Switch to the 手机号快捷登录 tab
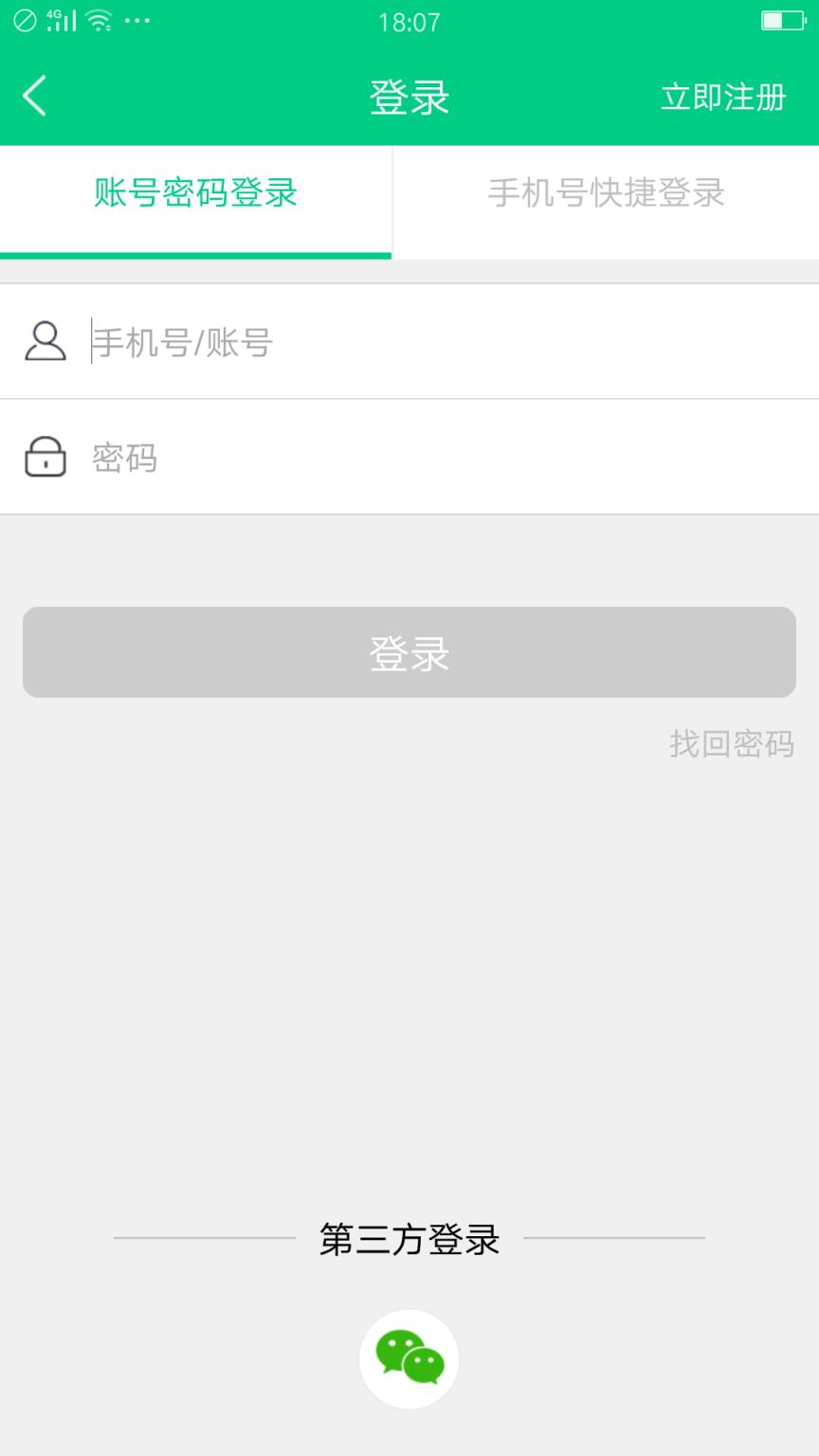819x1456 pixels. pyautogui.click(x=605, y=191)
